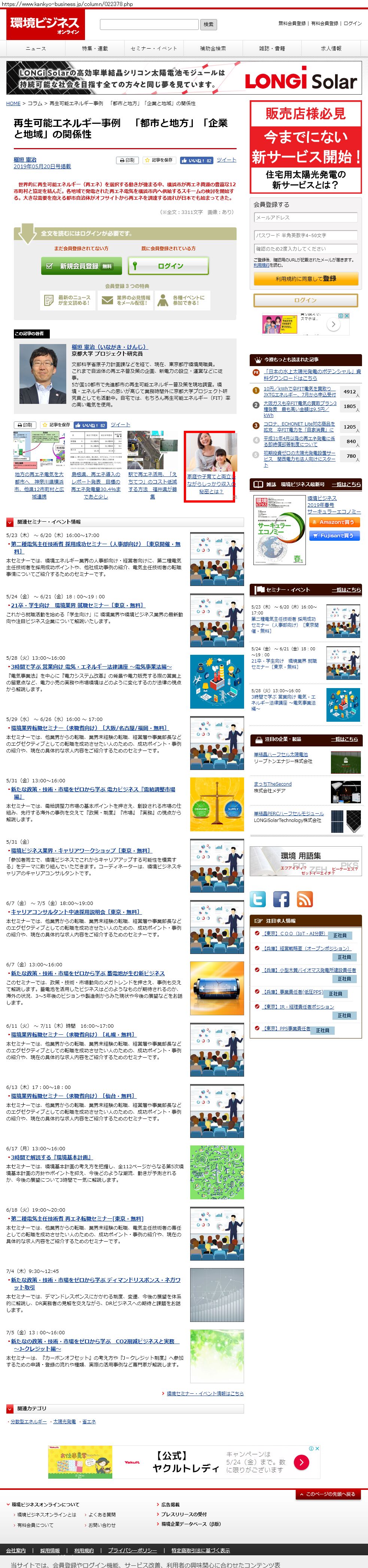The height and width of the screenshot is (1568, 368).
Task: Print the article with 印刷 button
Action: coord(127,160)
